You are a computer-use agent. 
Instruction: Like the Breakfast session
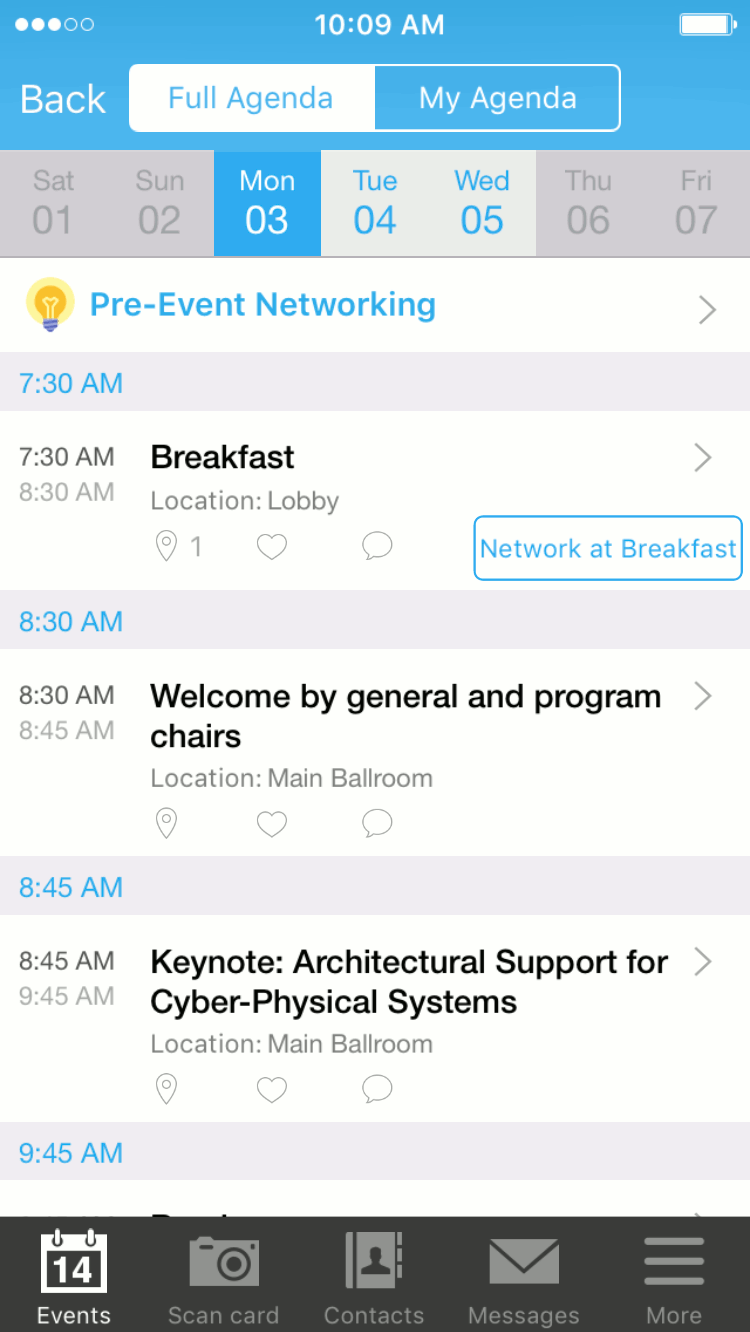click(271, 546)
